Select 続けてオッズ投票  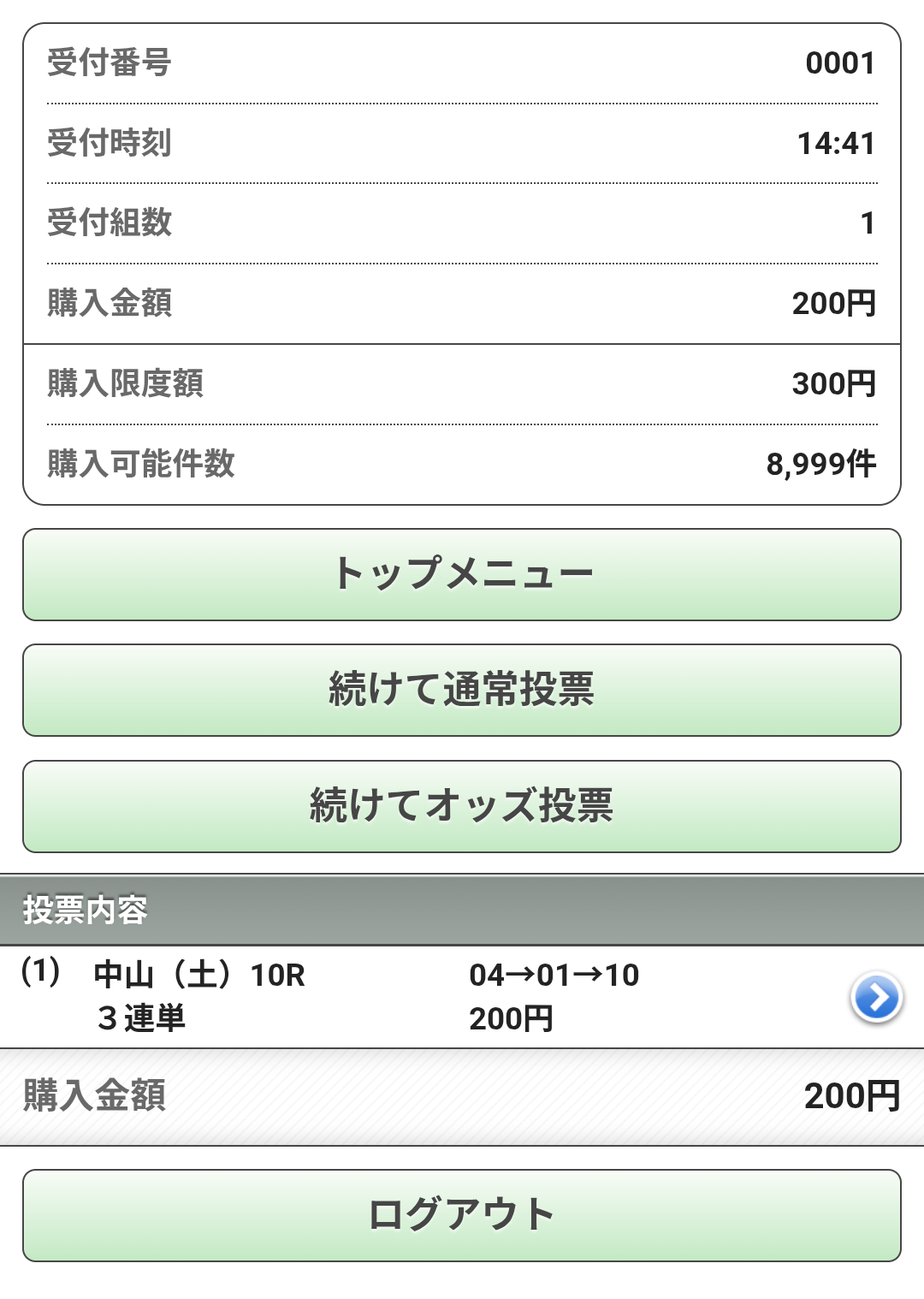tap(462, 806)
